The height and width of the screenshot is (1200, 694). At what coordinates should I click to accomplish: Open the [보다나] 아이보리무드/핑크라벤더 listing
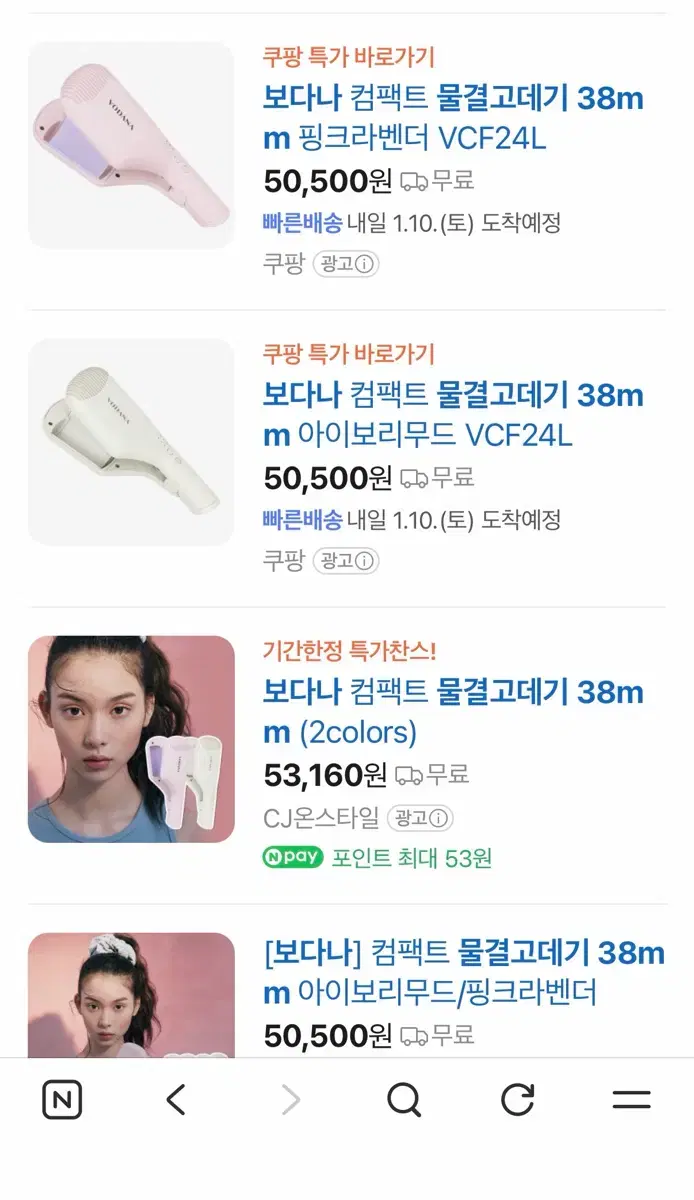464,972
